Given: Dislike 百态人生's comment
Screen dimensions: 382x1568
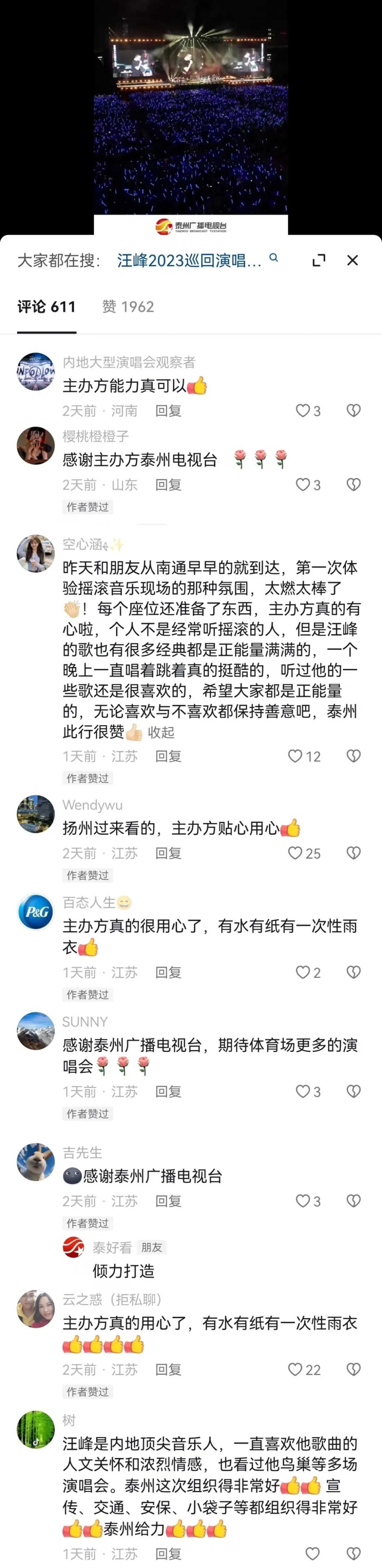Looking at the screenshot, I should point(353,973).
